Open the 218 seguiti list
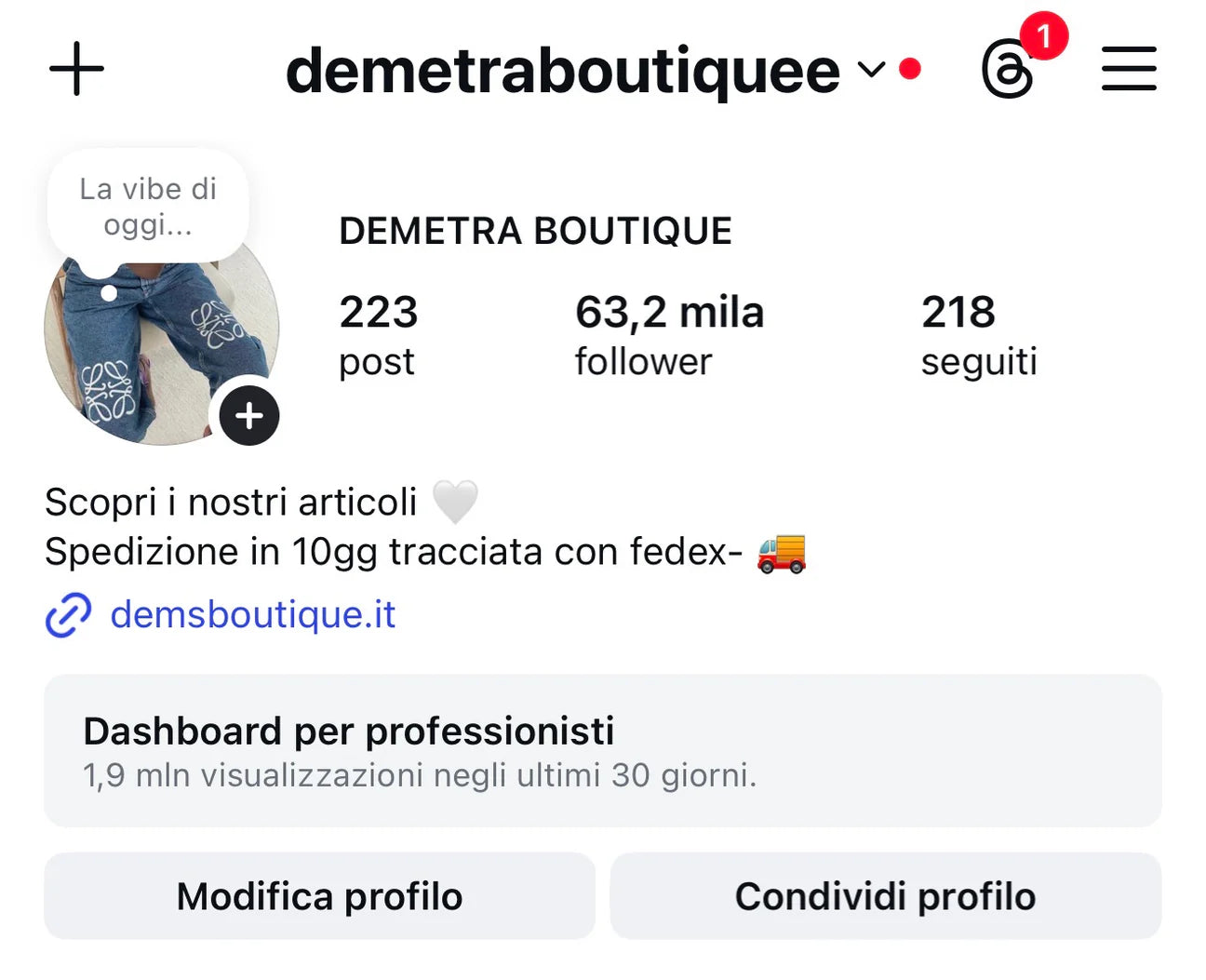 point(978,335)
